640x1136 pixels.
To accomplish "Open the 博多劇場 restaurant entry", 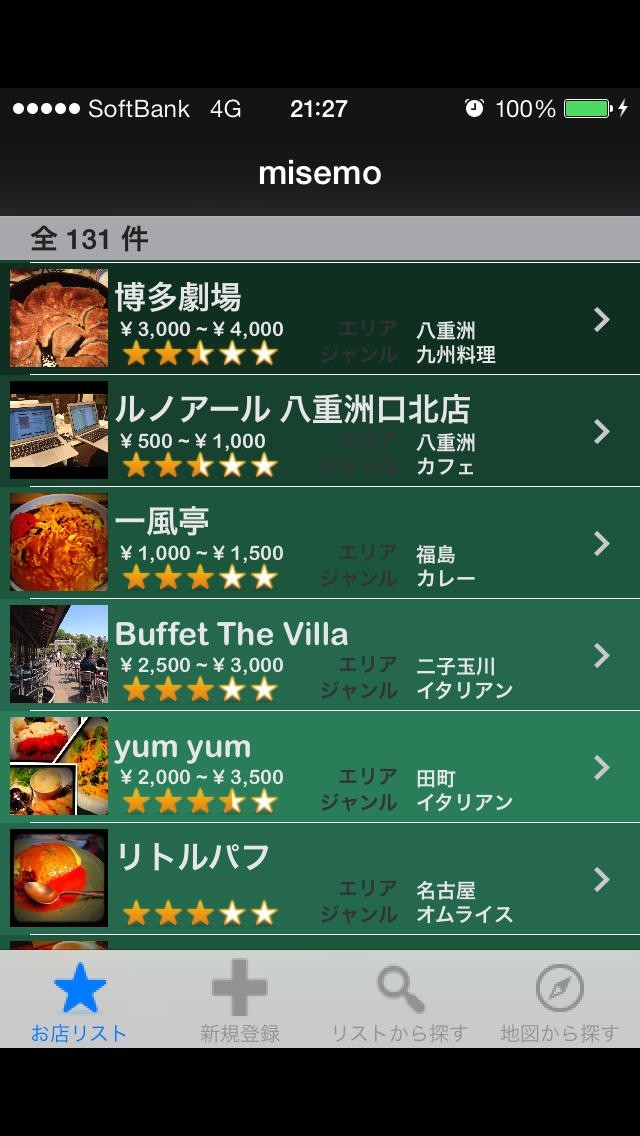I will point(320,319).
